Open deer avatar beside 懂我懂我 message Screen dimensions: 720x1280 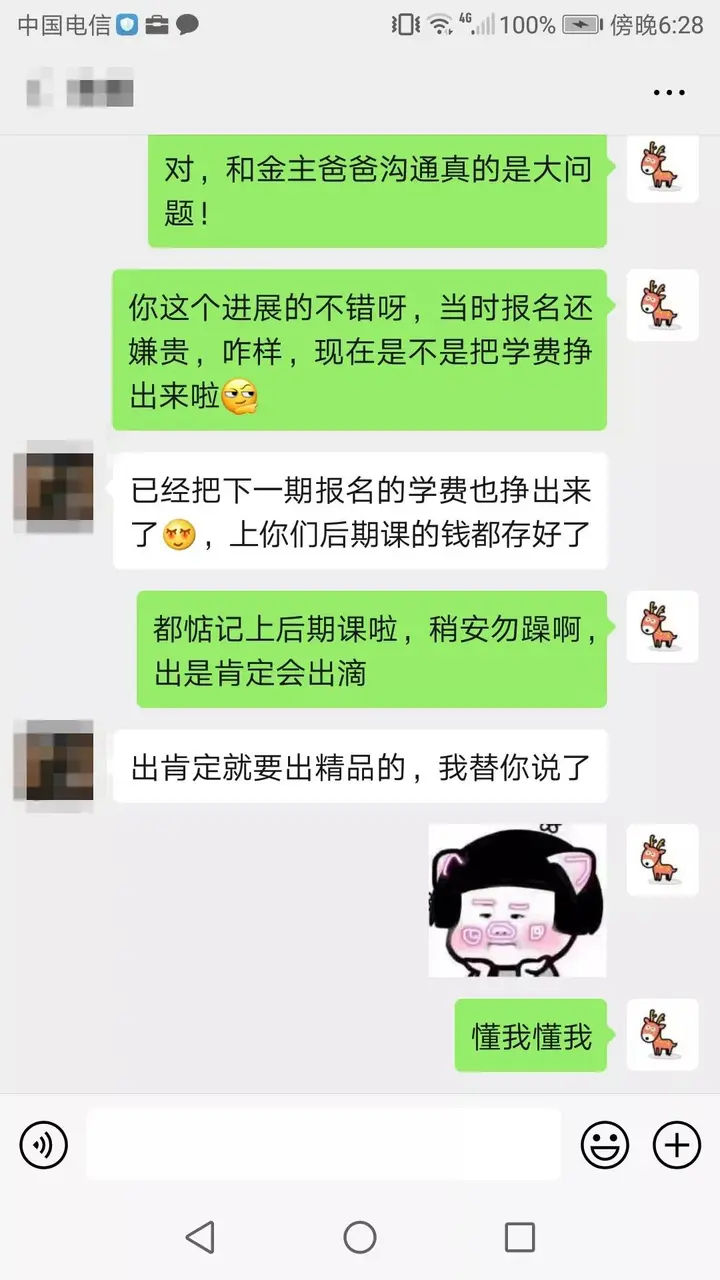tap(661, 1035)
